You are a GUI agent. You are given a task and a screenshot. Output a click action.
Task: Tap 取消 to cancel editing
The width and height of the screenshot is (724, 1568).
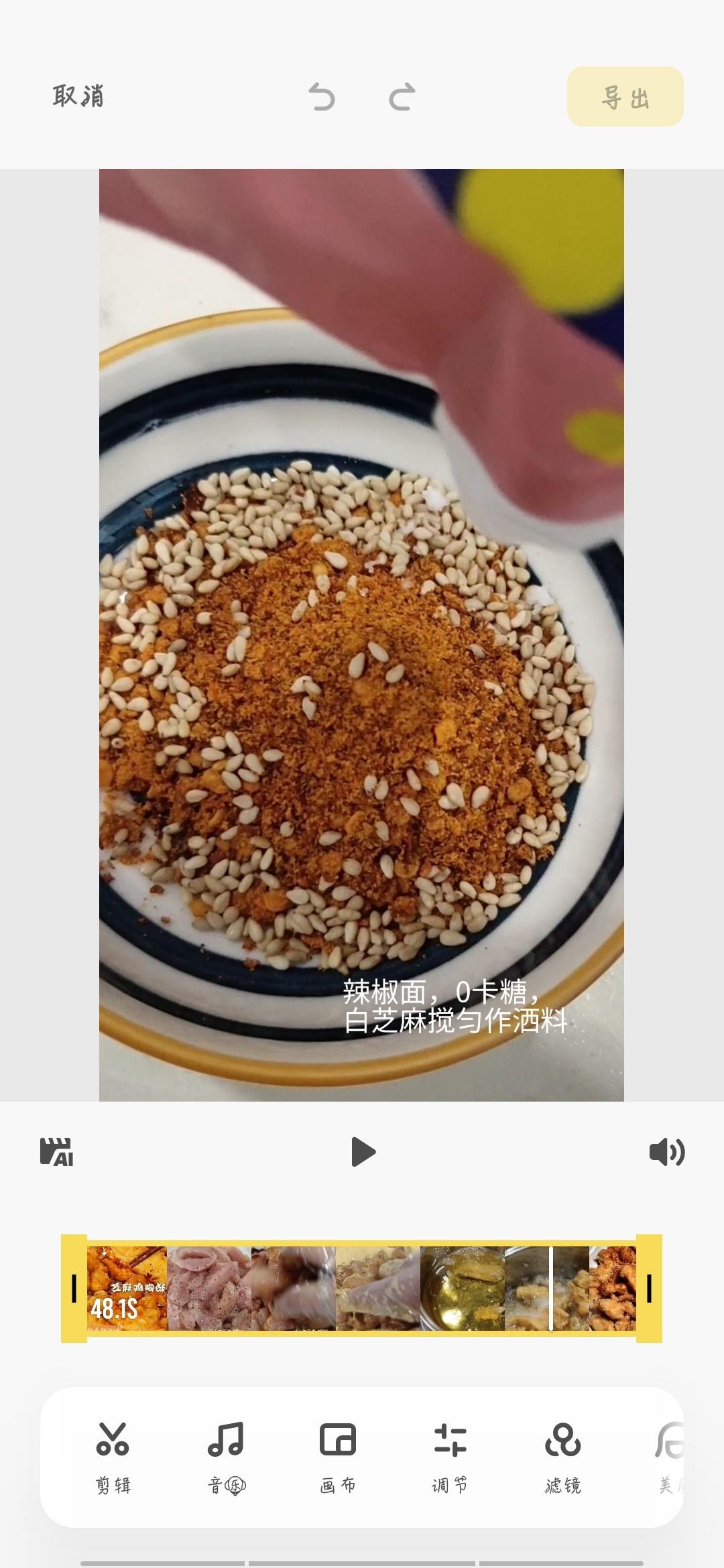78,96
